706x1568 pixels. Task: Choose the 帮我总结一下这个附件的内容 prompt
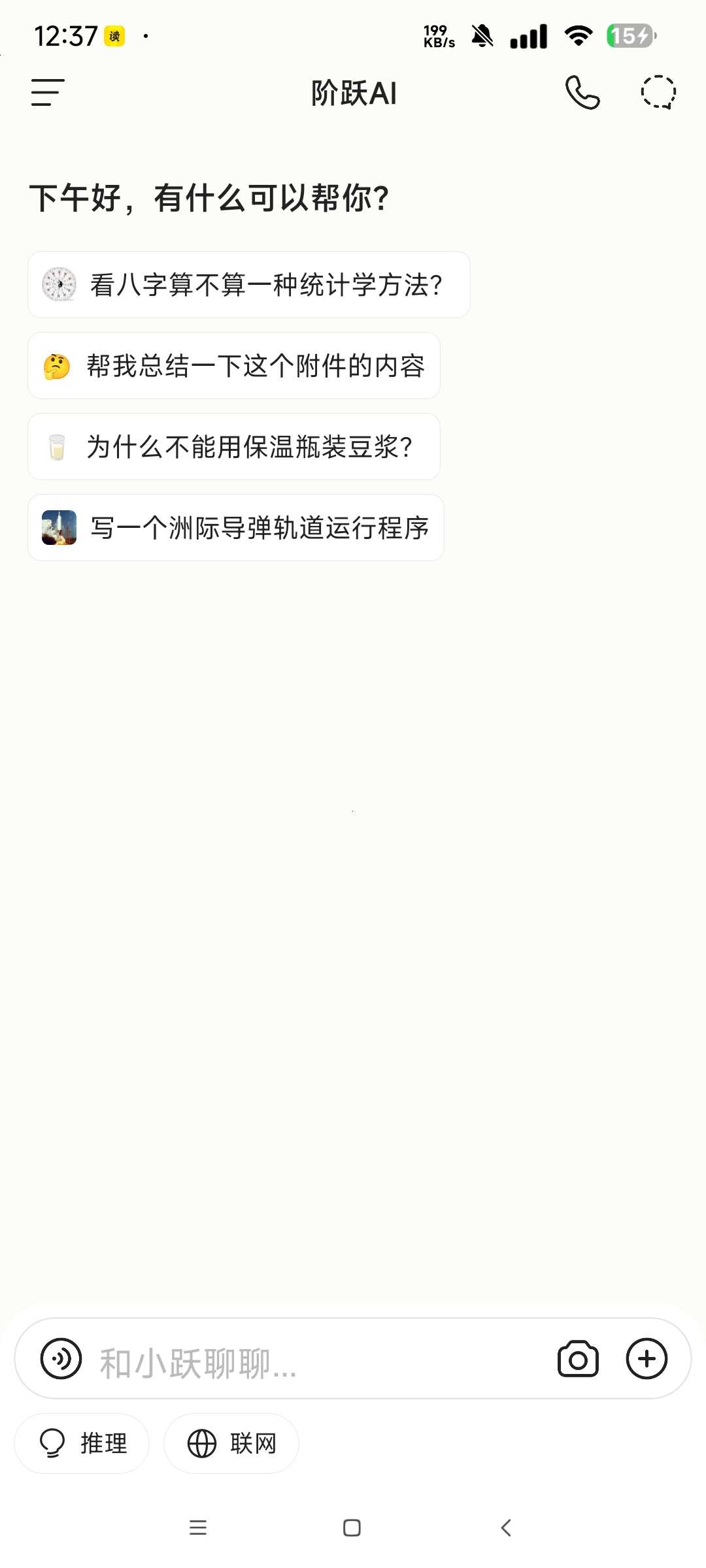click(x=233, y=366)
